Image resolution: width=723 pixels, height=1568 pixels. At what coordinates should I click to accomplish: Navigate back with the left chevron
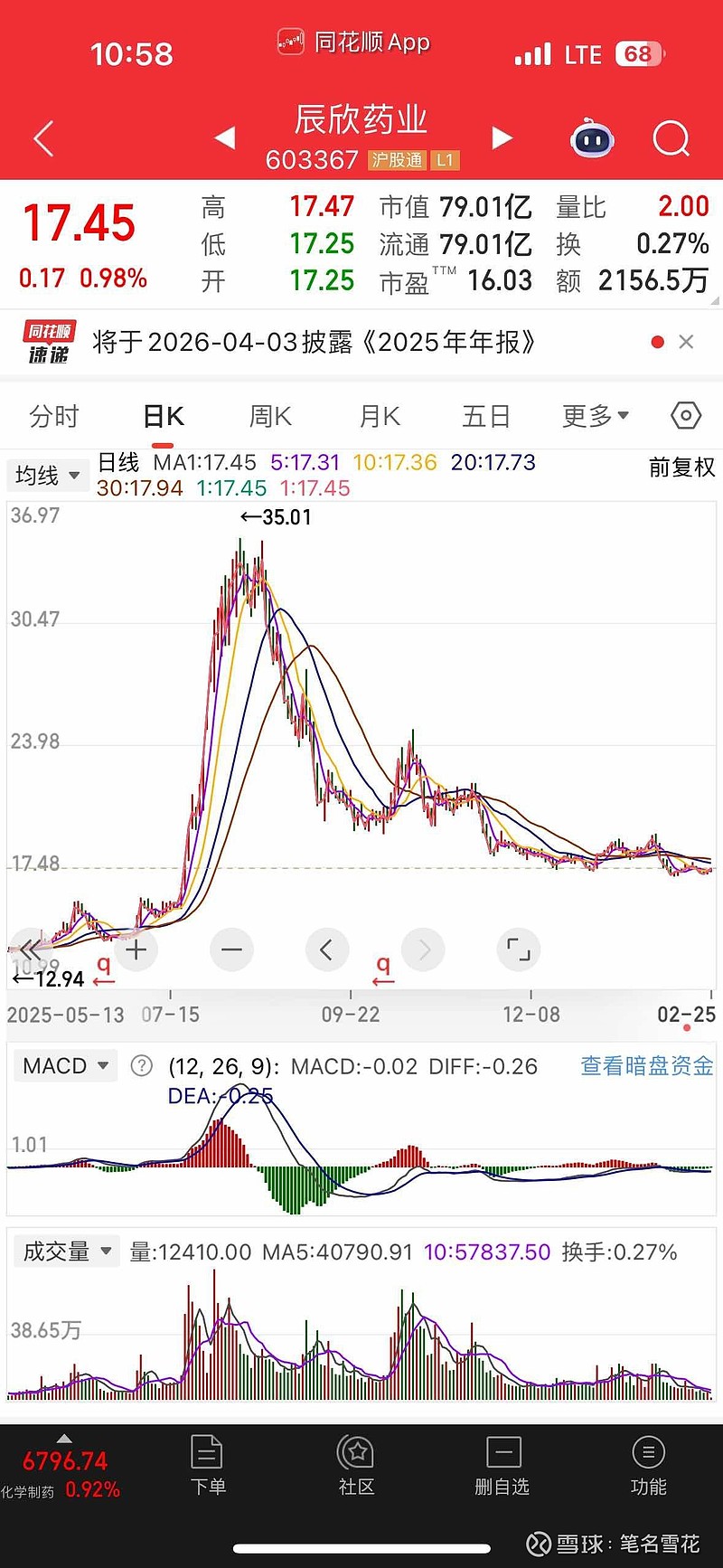[x=42, y=137]
